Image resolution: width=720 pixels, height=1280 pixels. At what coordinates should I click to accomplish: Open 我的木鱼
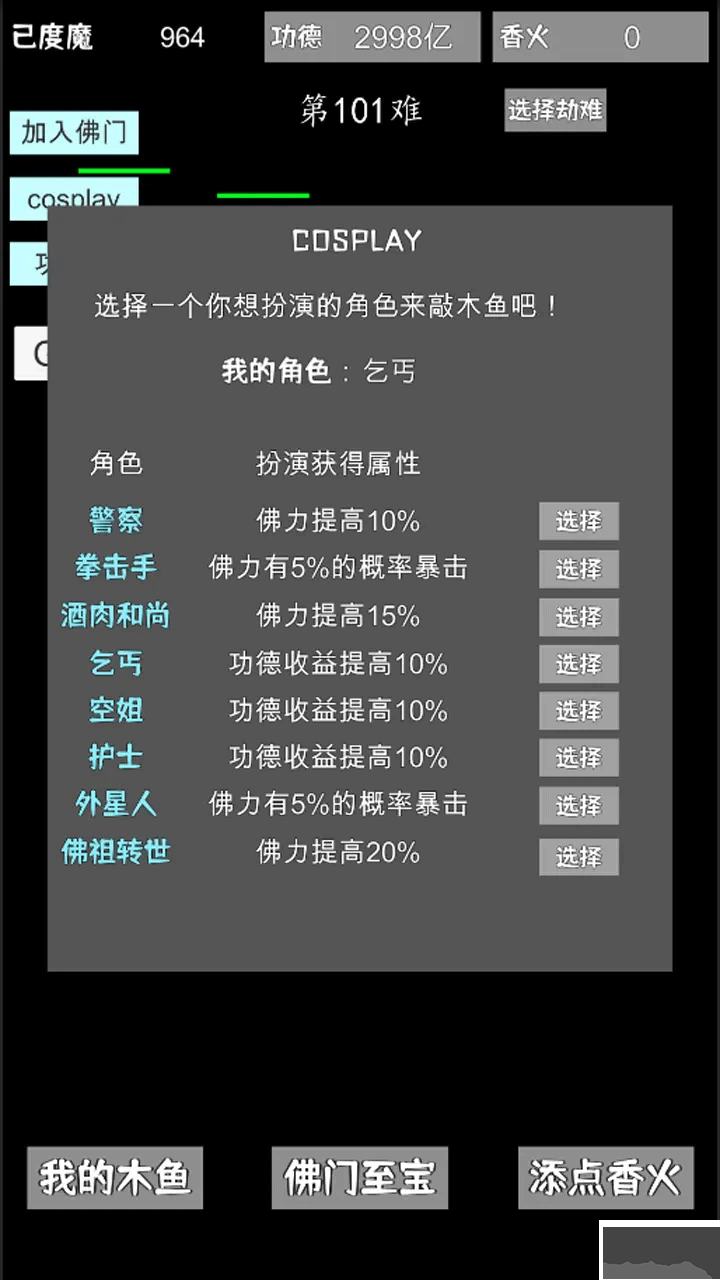[115, 1177]
